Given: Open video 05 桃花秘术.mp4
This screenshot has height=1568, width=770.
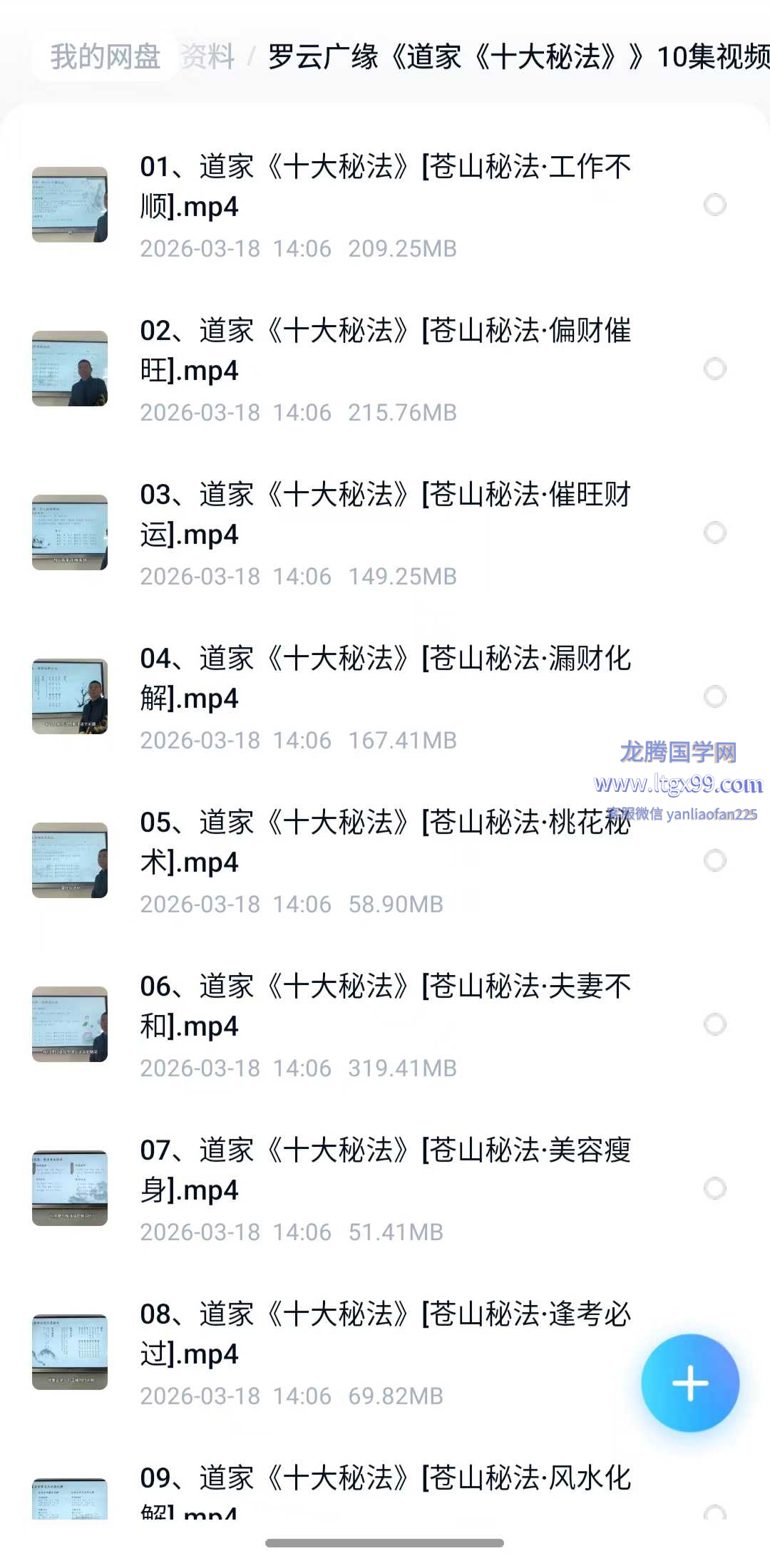Looking at the screenshot, I should 385,842.
